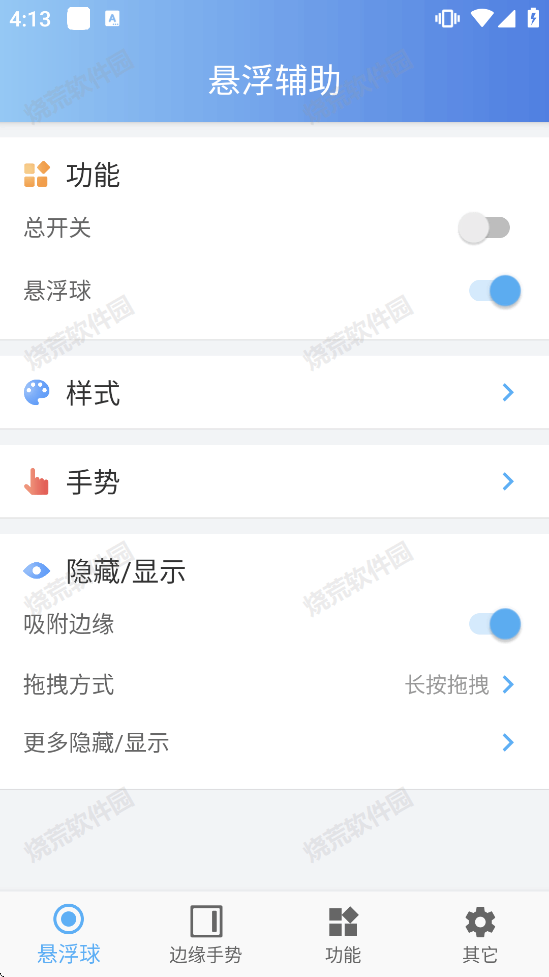Select the 悬浮球 bottom tab
Viewport: 549px width, 977px height.
[69, 935]
